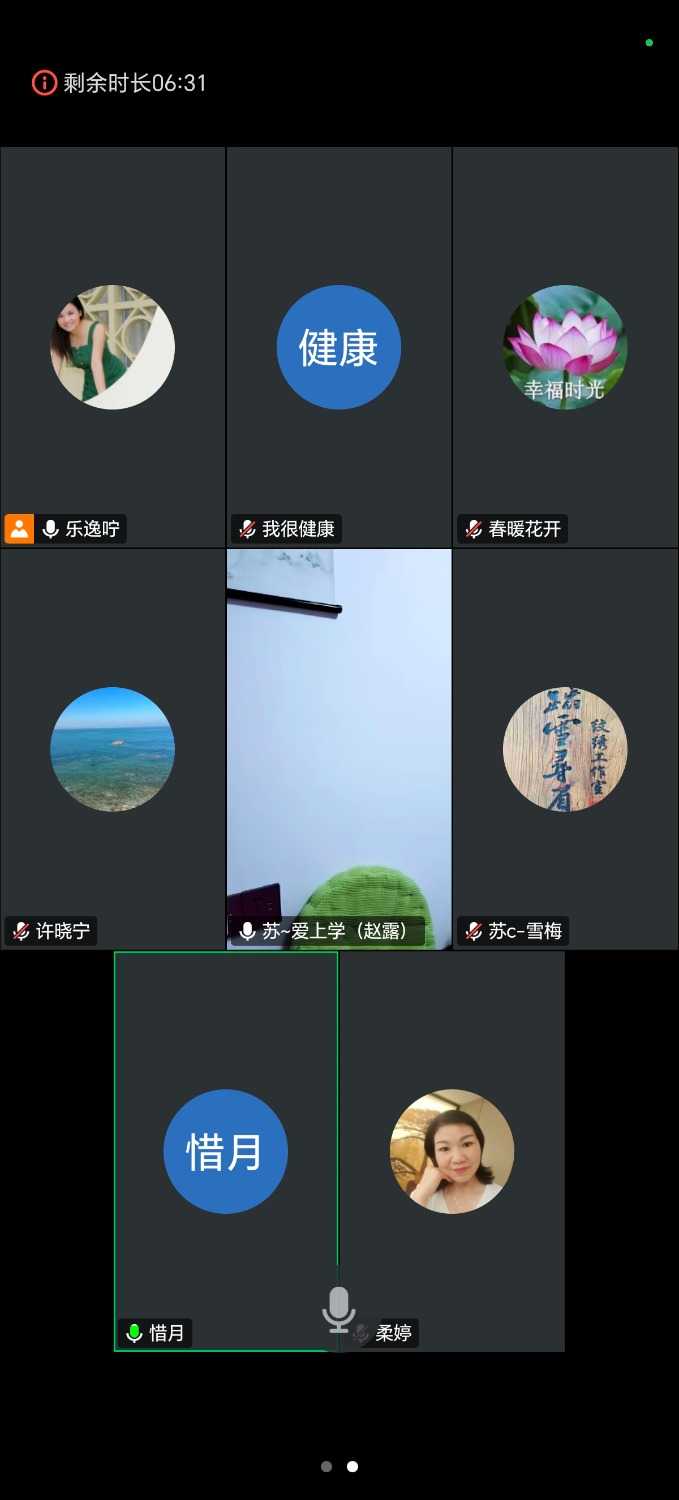
Task: View the video tile of 苏~爱上学（赵露）
Action: (339, 748)
